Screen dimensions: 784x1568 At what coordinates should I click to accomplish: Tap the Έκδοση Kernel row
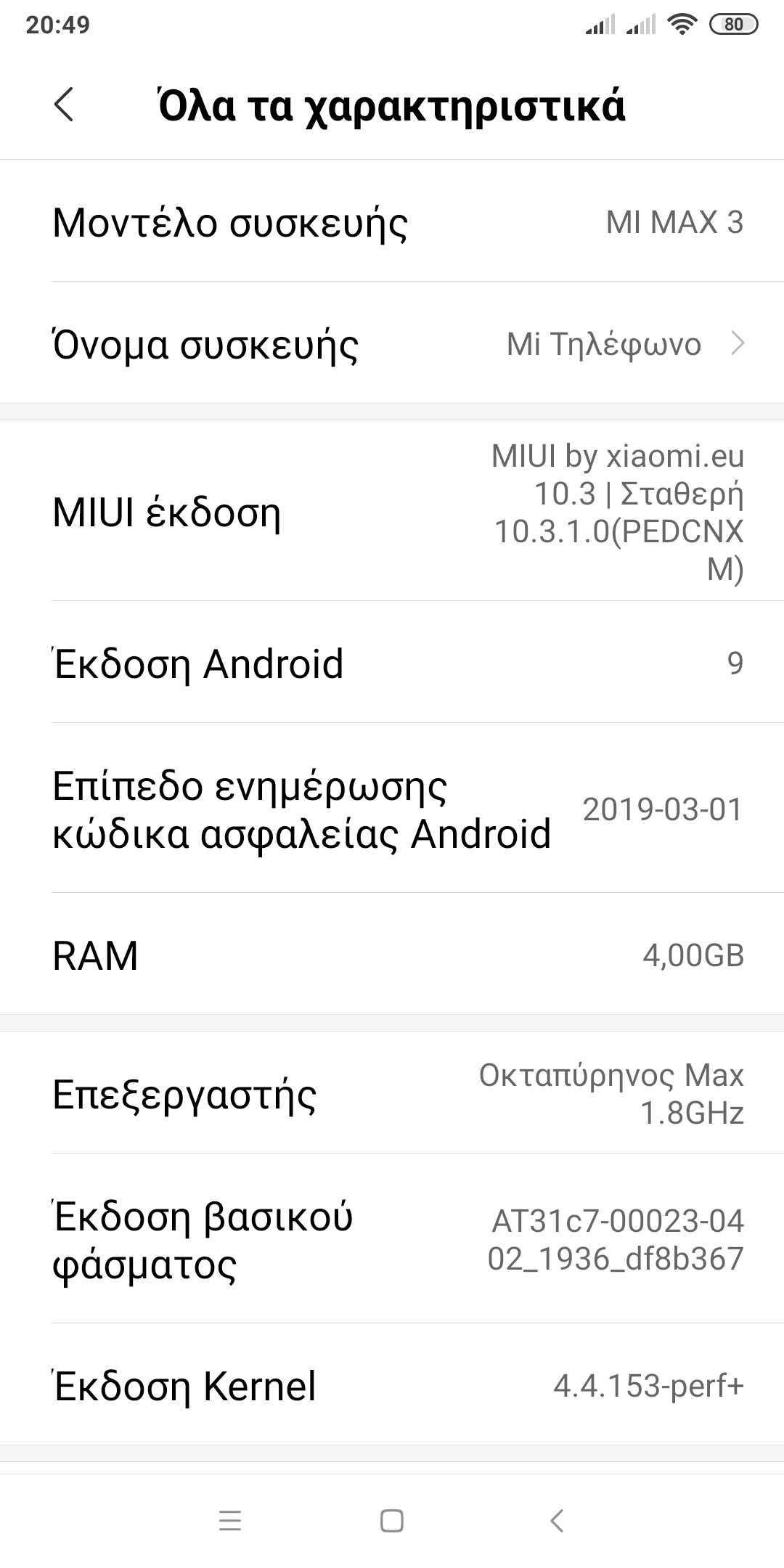click(x=392, y=1385)
